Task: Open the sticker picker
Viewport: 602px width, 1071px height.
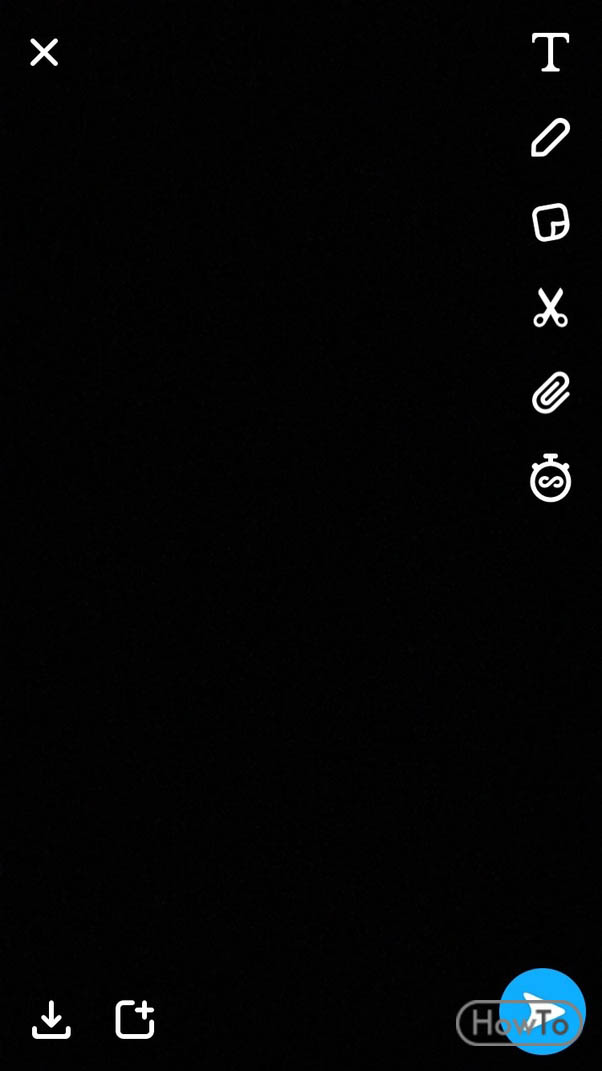Action: pyautogui.click(x=550, y=222)
